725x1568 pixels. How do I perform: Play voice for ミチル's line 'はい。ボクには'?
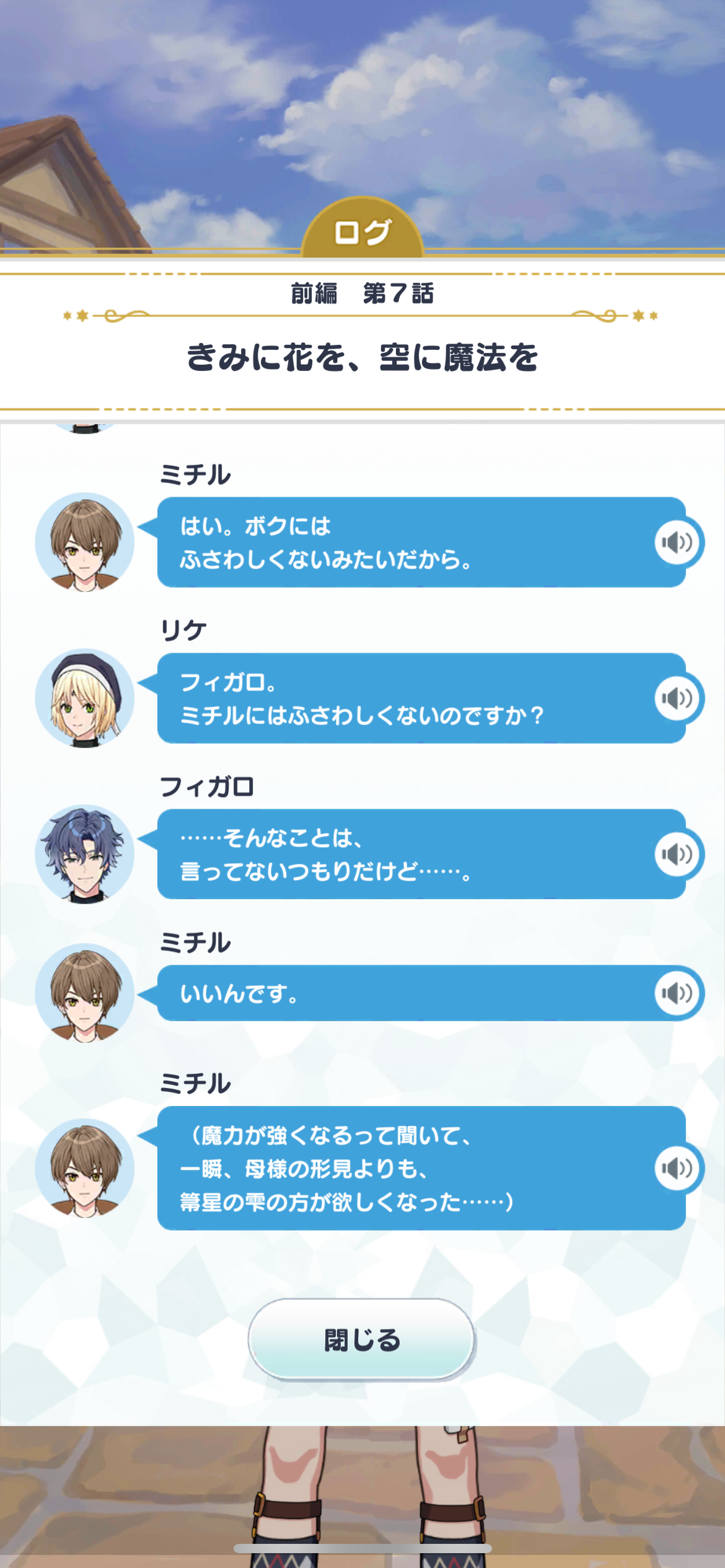coord(677,542)
